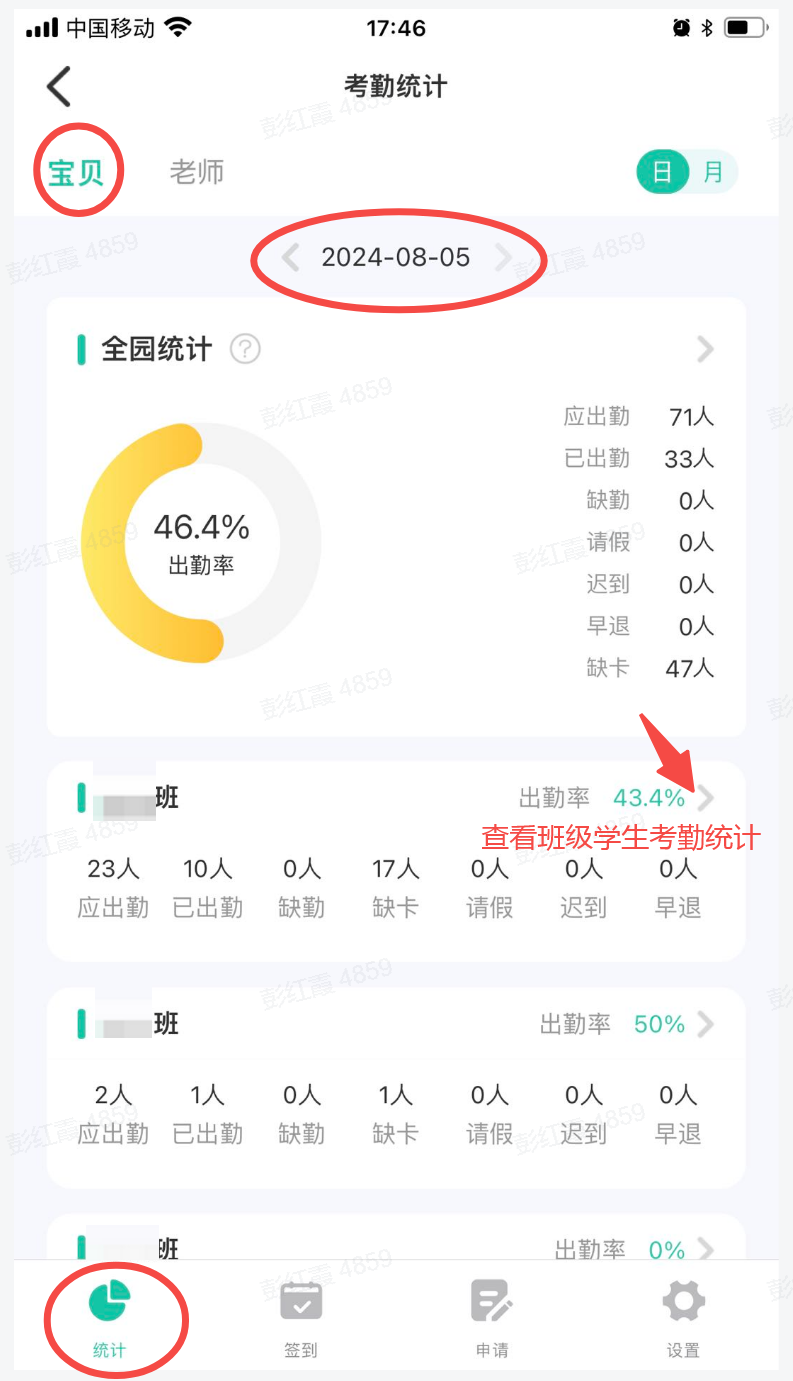Open the date picker showing 2024-08-05

click(x=396, y=258)
